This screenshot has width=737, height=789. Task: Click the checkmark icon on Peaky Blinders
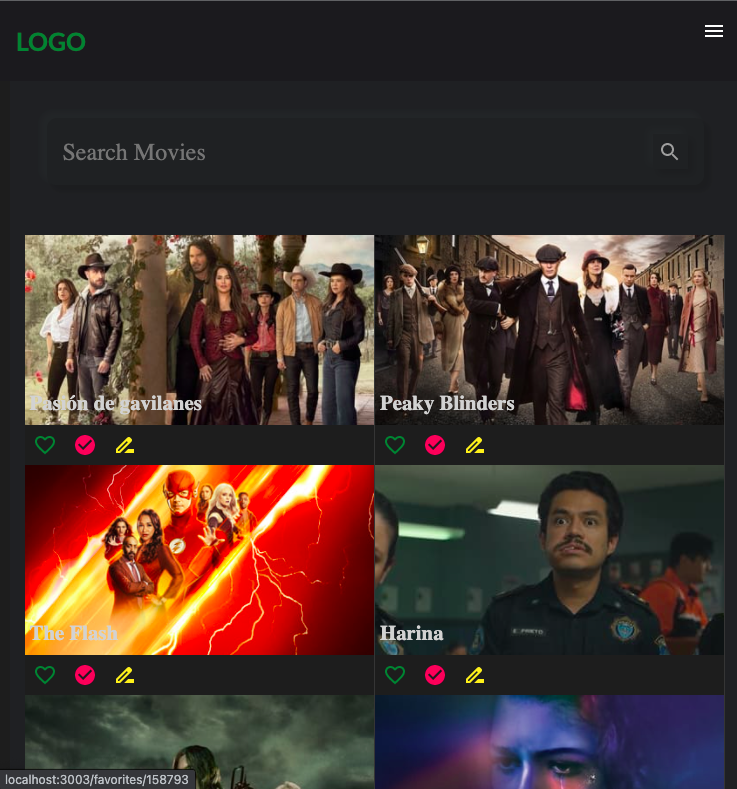click(435, 445)
